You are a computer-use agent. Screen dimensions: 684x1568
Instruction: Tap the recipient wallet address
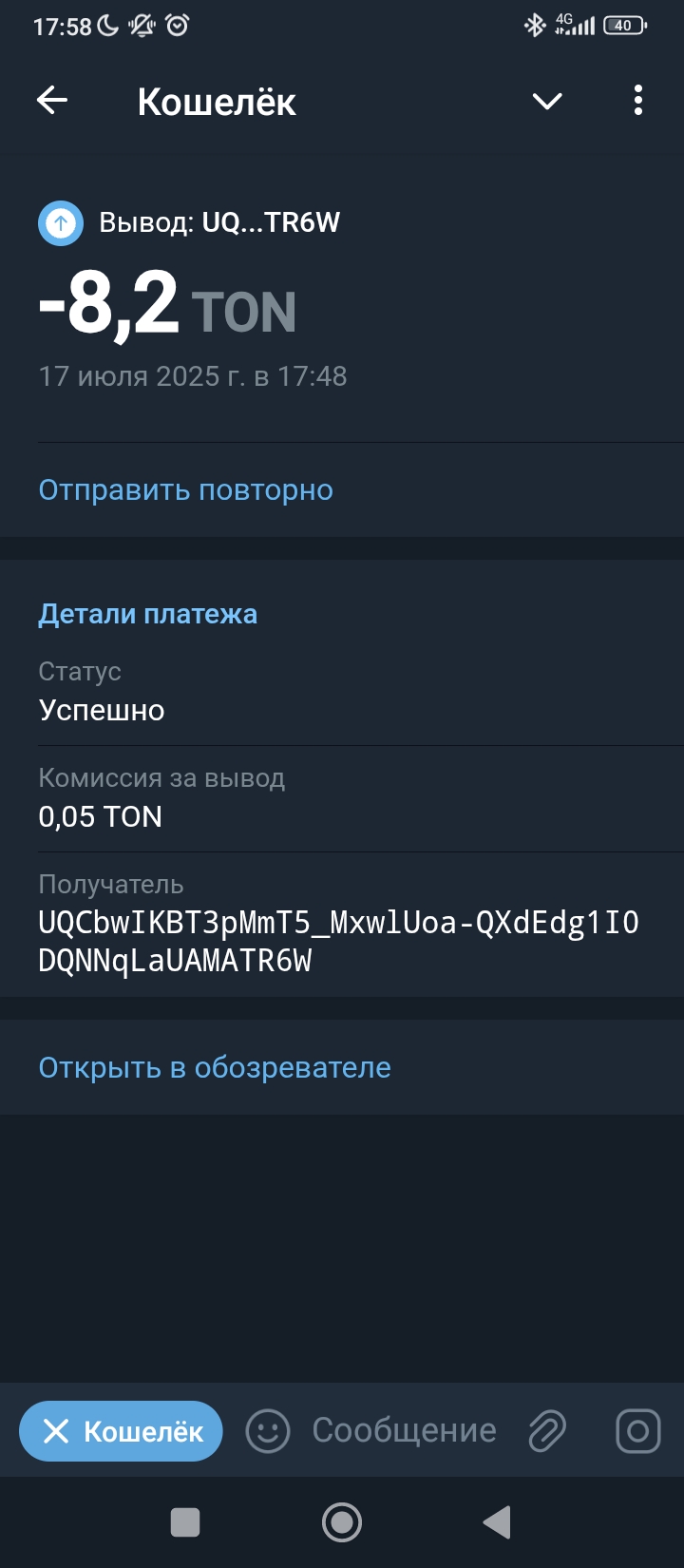pos(338,942)
